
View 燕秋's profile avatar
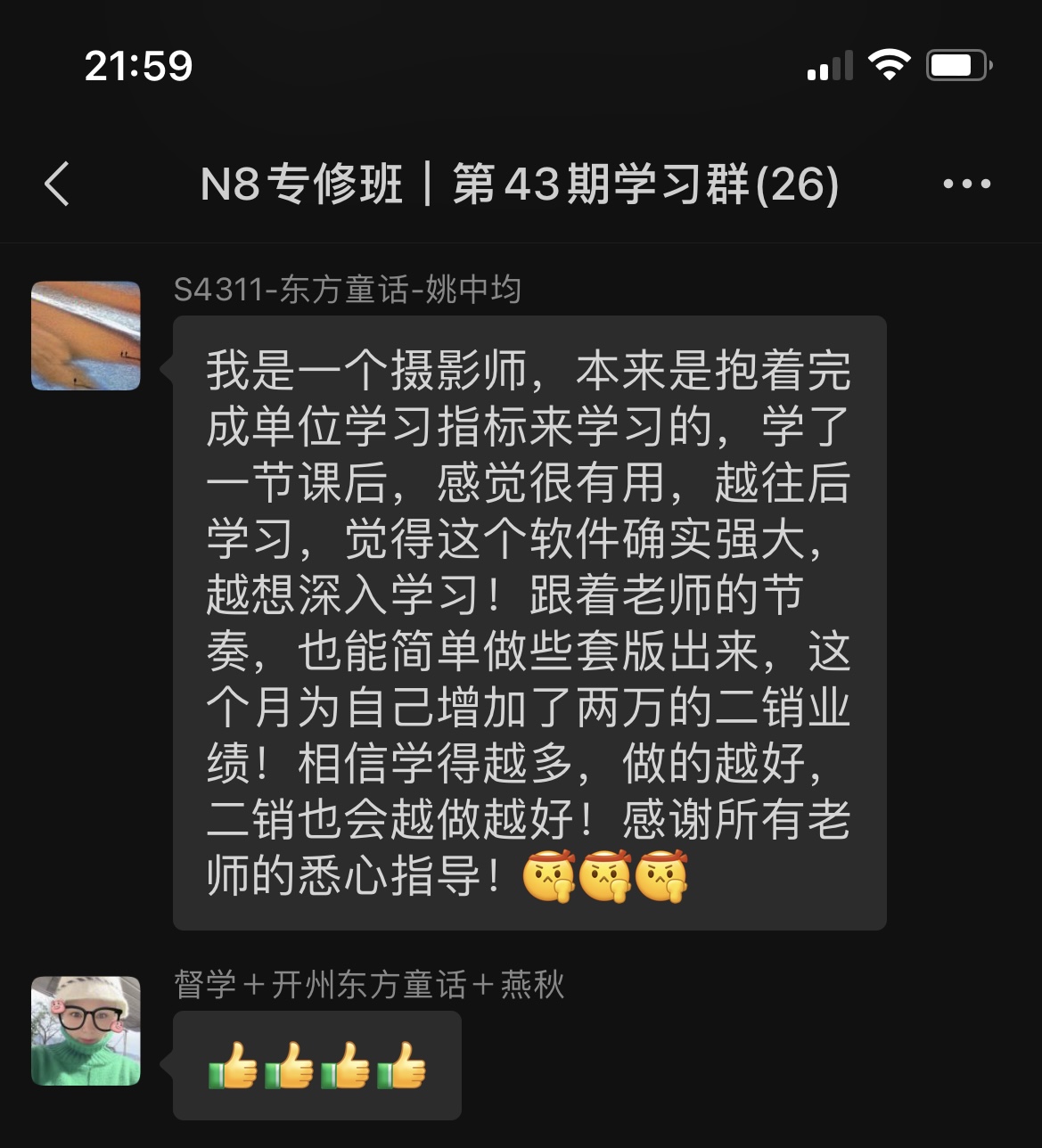(86, 1030)
